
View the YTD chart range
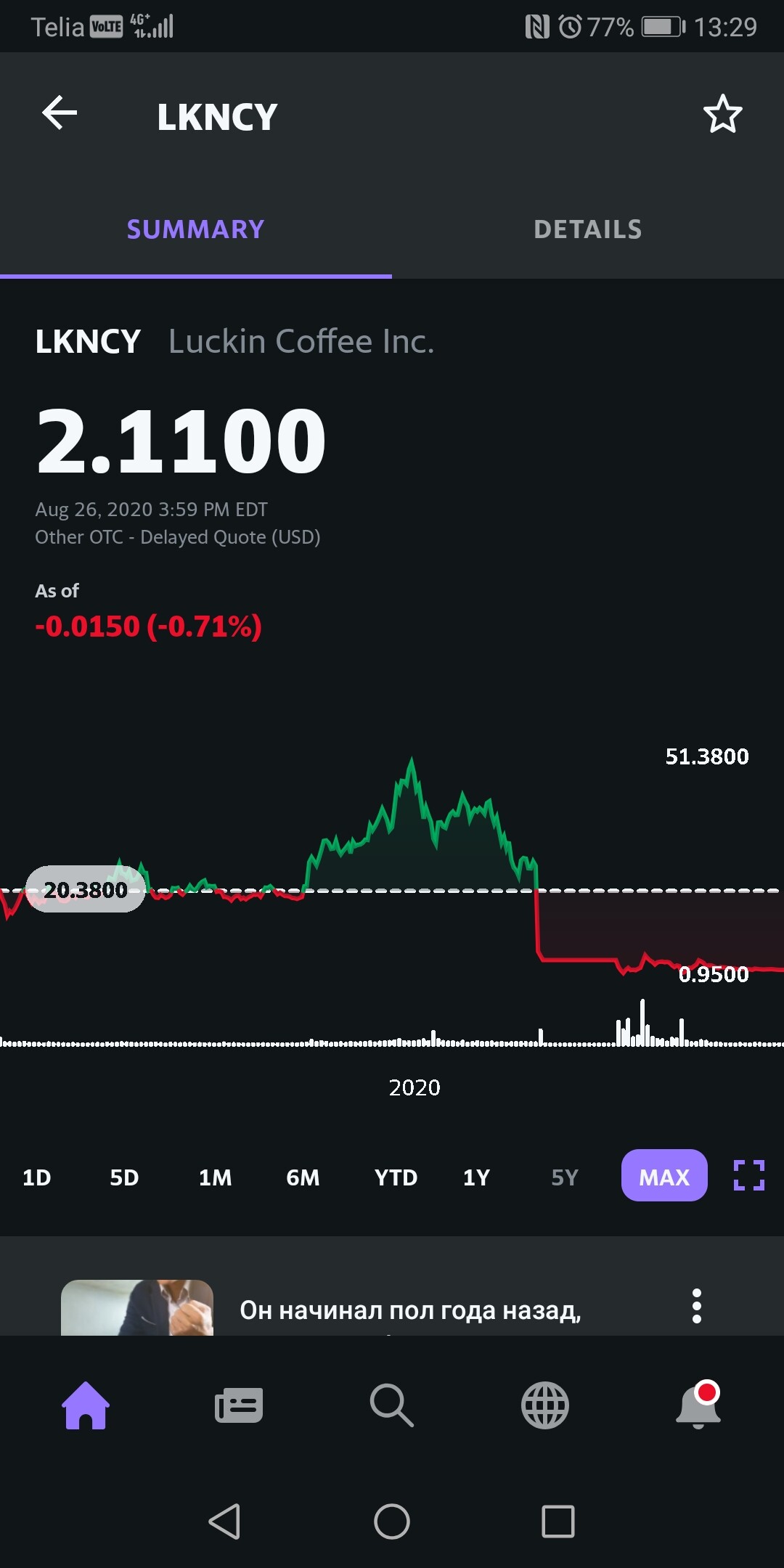point(396,1177)
